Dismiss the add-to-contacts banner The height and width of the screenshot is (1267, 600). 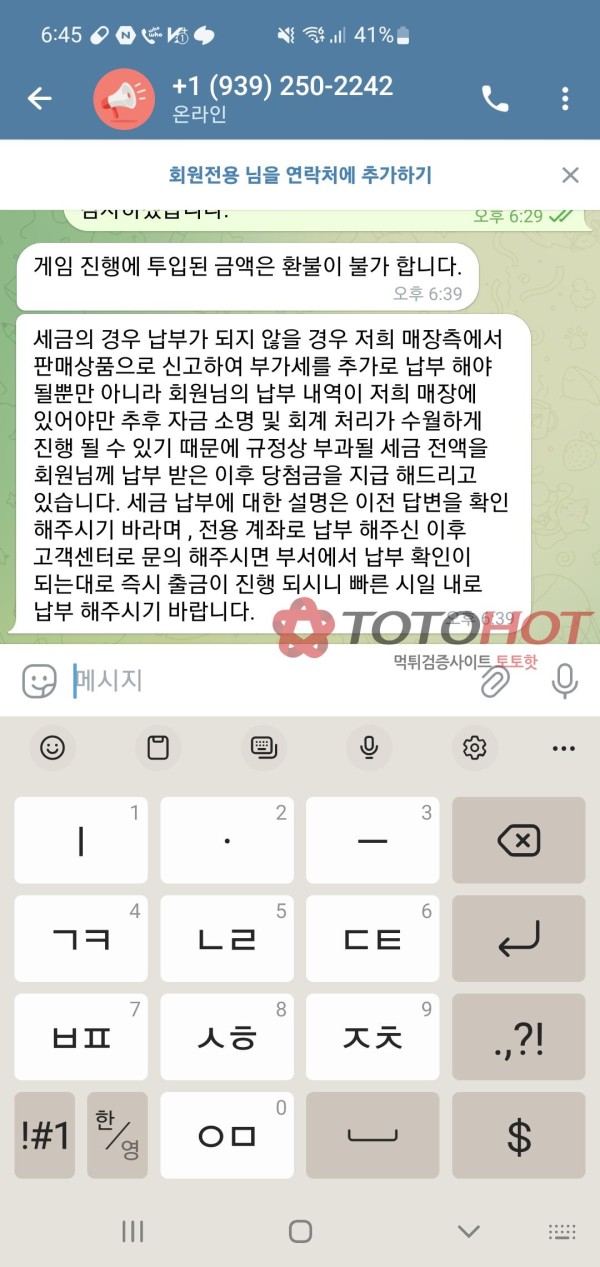pyautogui.click(x=570, y=176)
